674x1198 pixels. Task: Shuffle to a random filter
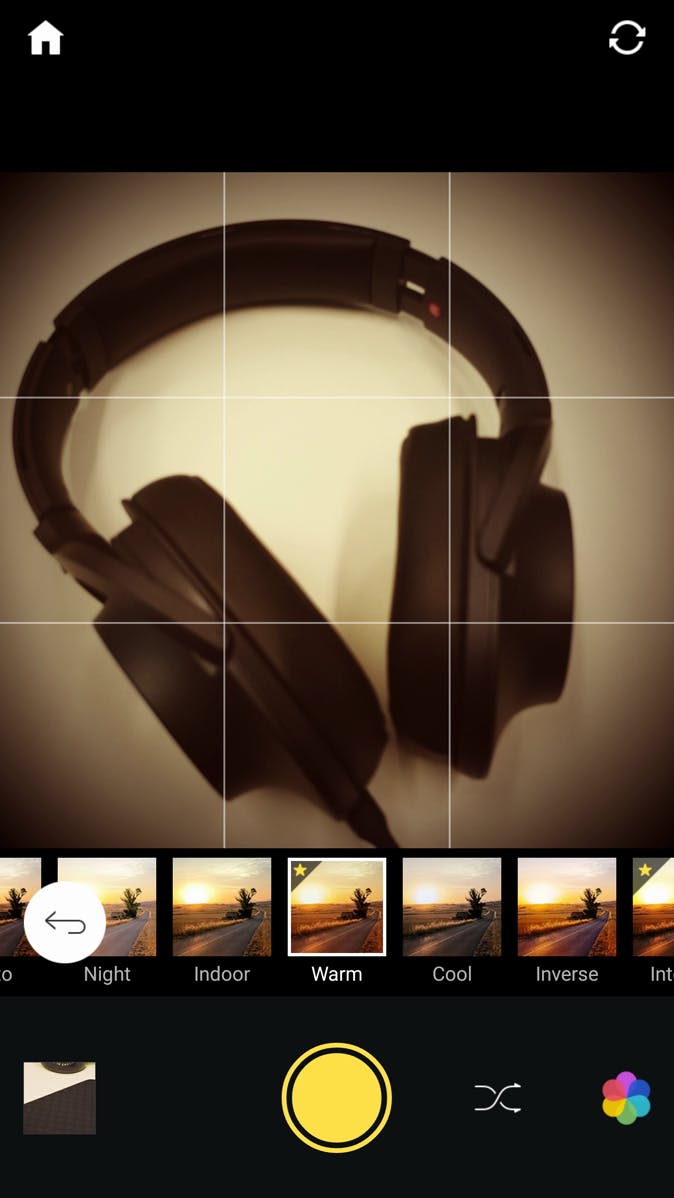click(498, 1098)
